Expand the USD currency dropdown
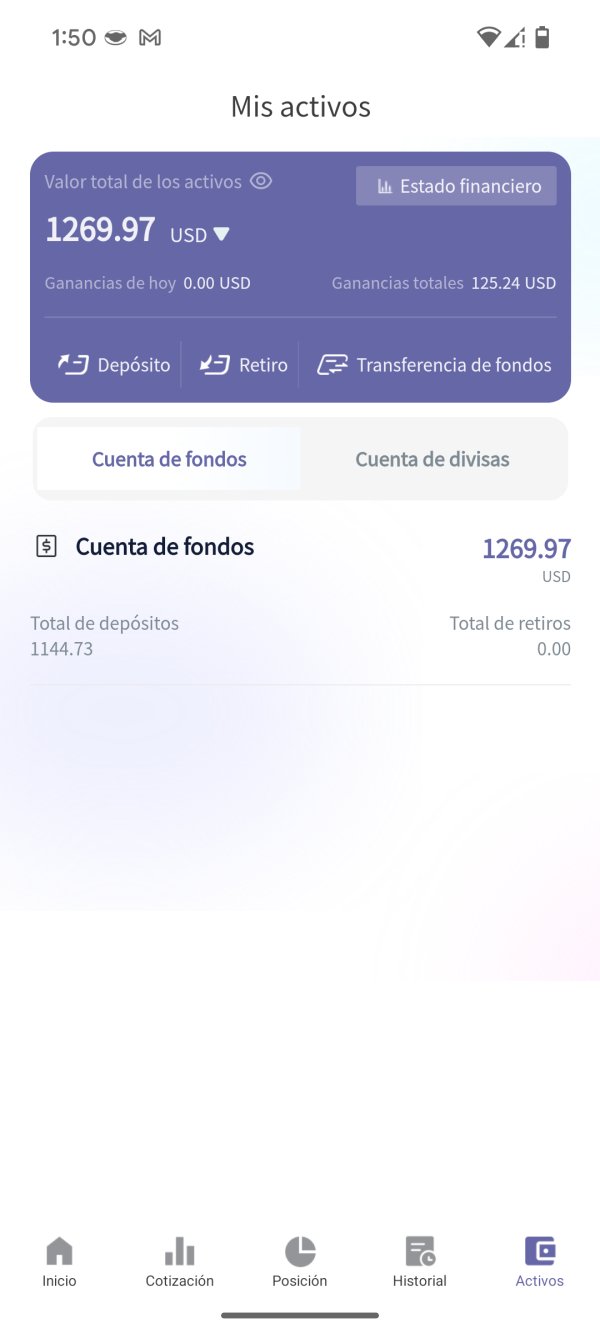The image size is (600, 1333). tap(200, 235)
